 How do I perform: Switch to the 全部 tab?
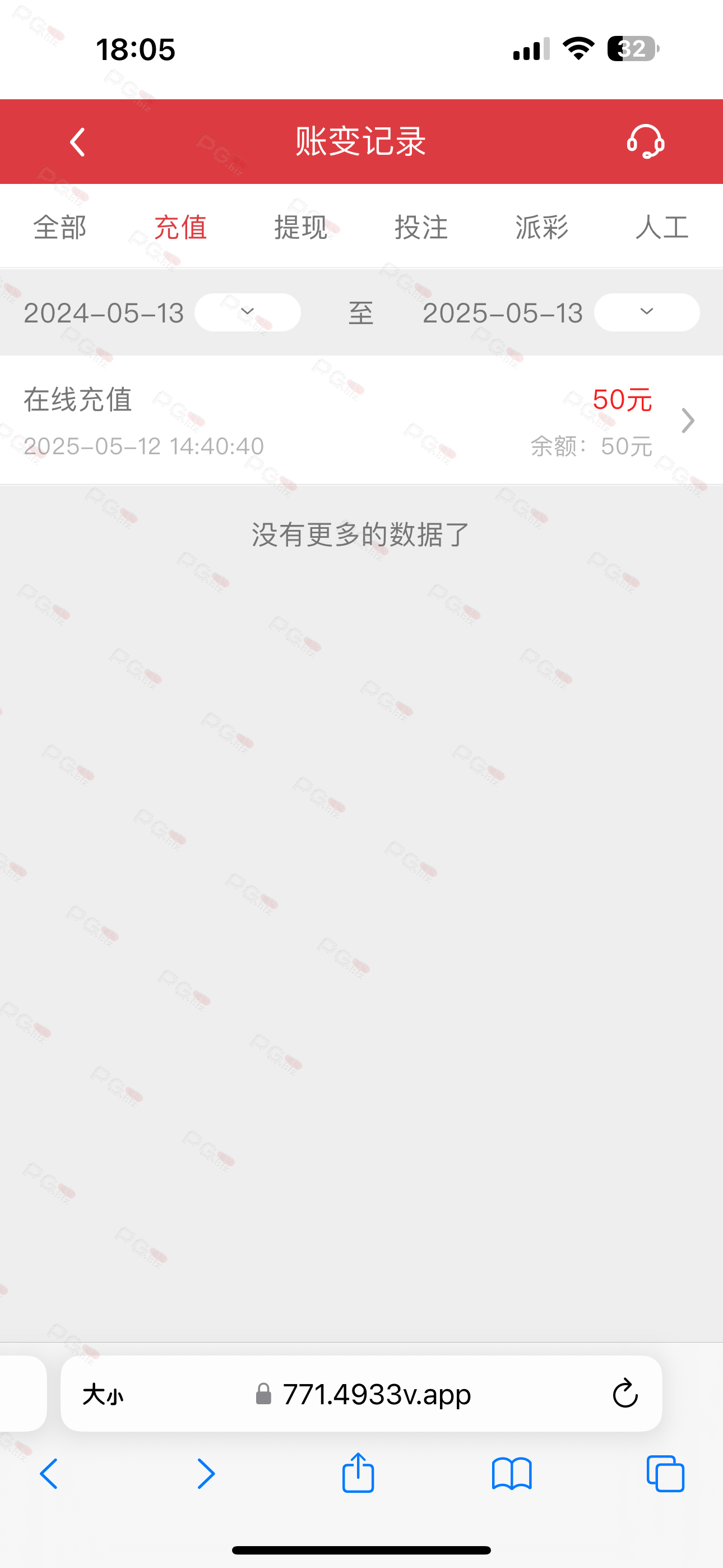tap(59, 228)
